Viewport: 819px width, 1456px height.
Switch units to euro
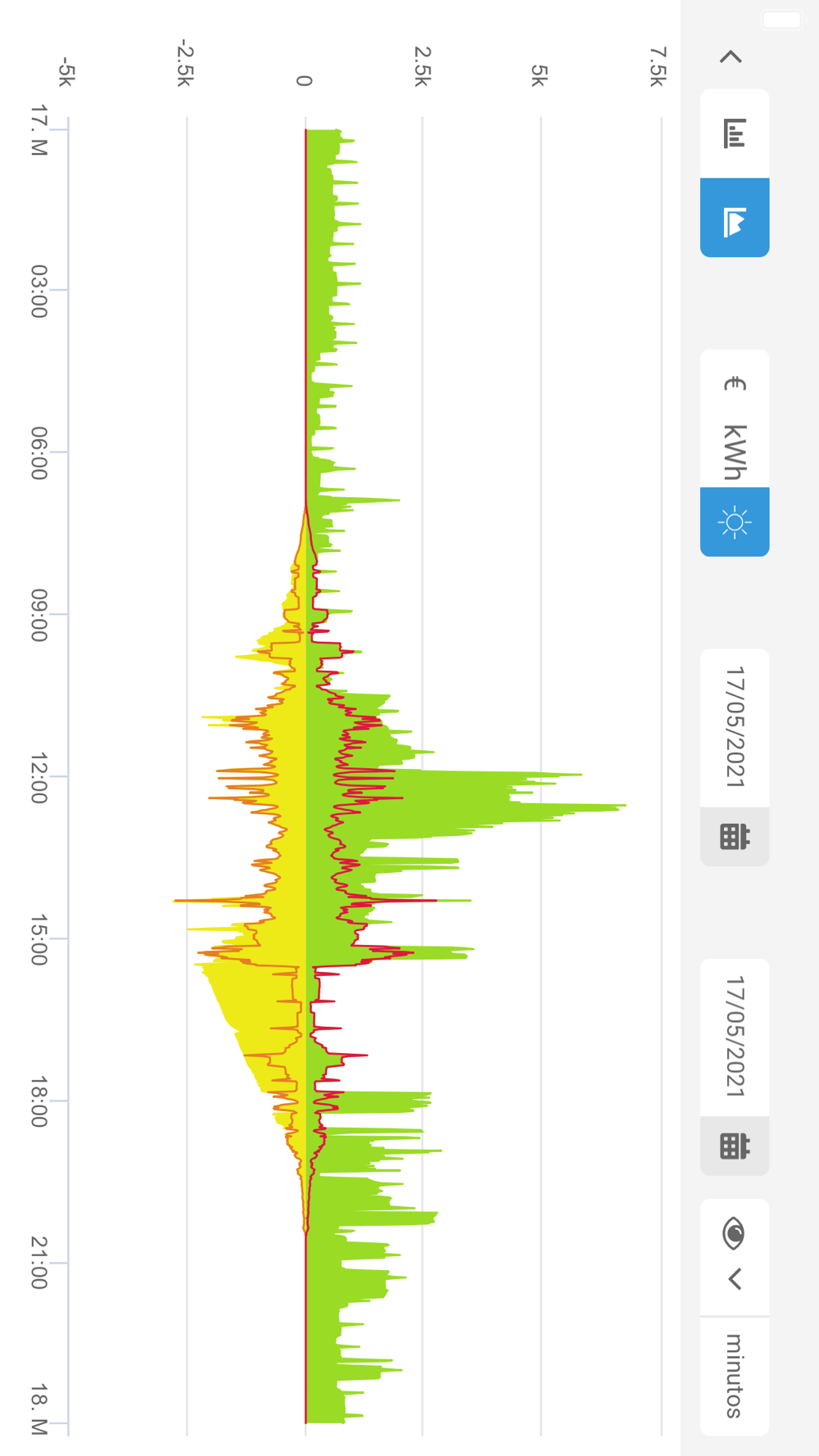[735, 383]
